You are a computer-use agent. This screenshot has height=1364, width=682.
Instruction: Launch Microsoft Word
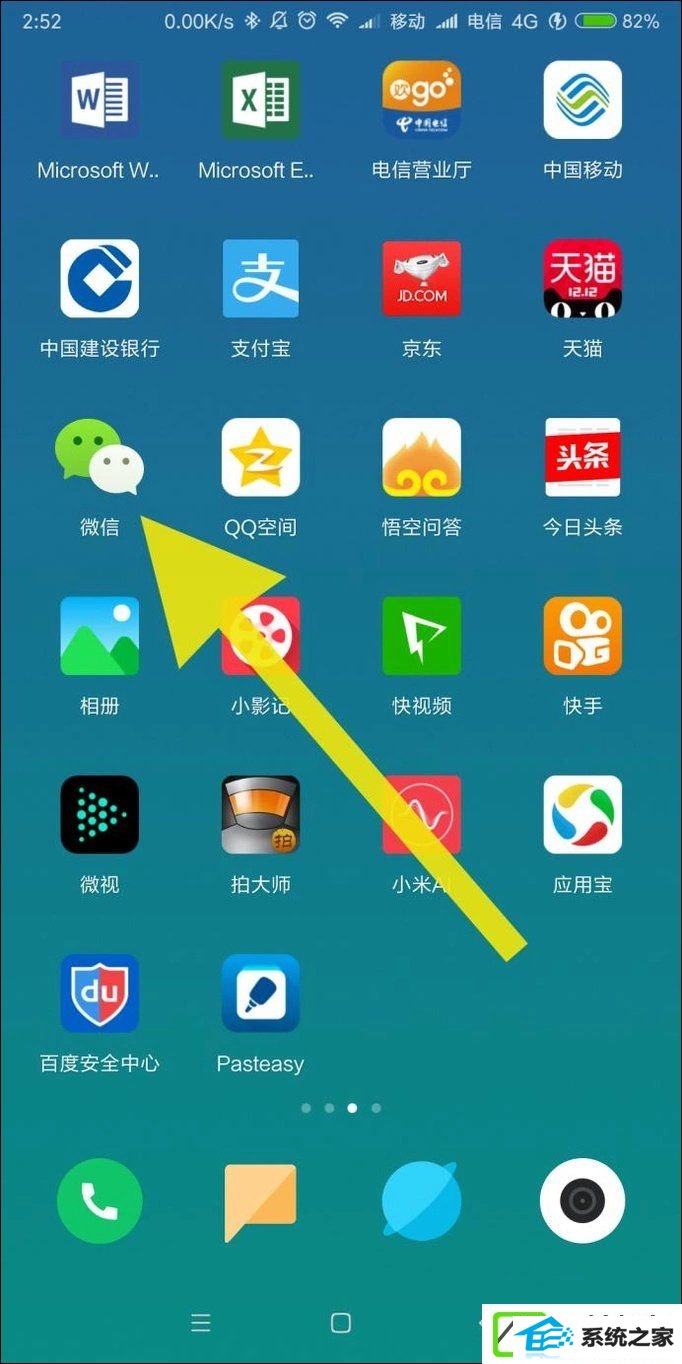99,100
